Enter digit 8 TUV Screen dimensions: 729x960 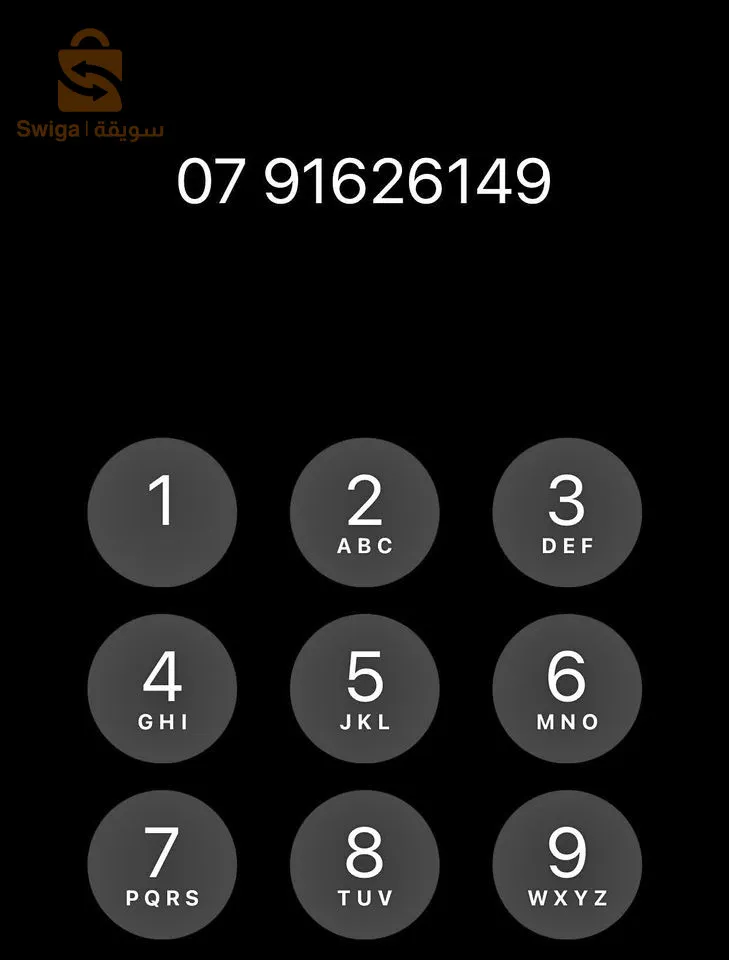365,864
